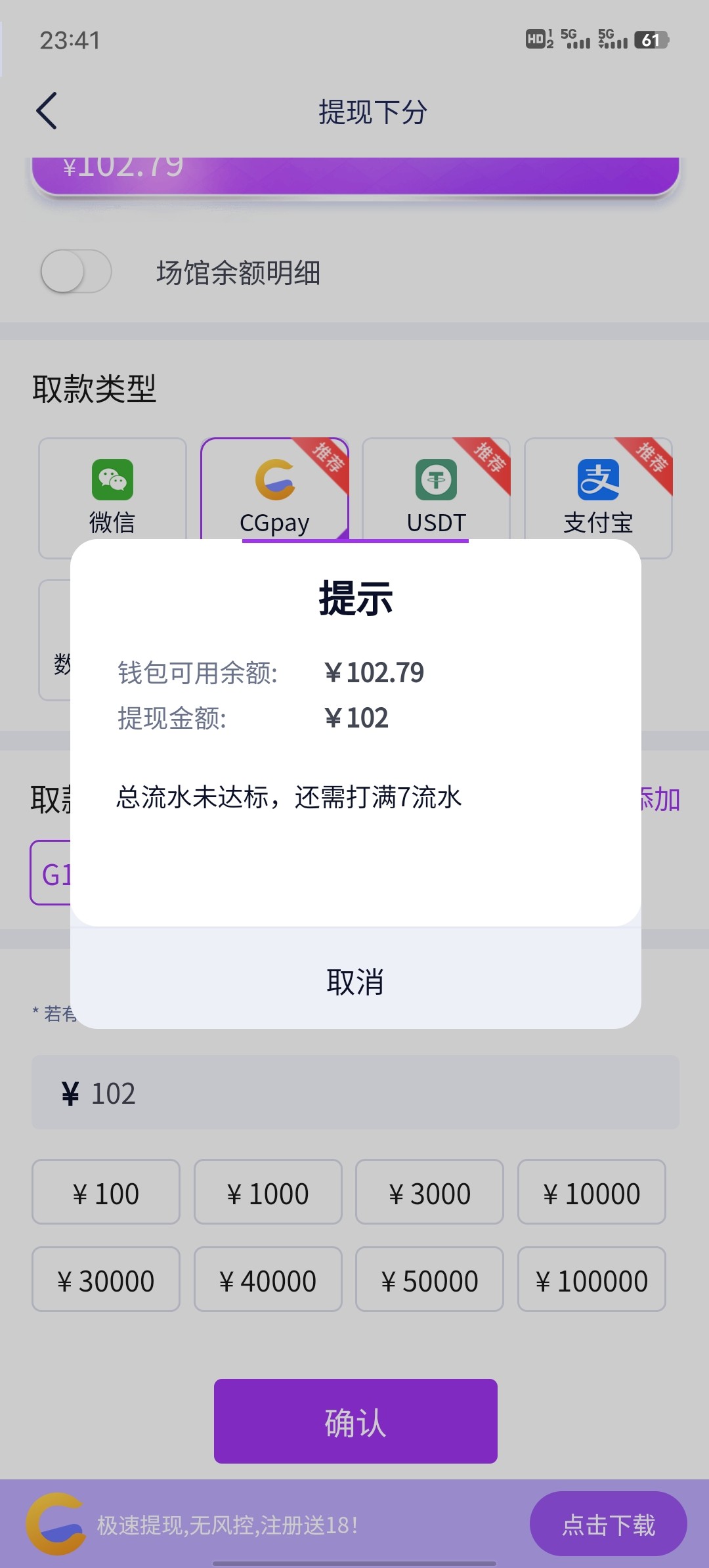The height and width of the screenshot is (1568, 709).
Task: Select ¥10000 preset amount
Action: 591,1192
